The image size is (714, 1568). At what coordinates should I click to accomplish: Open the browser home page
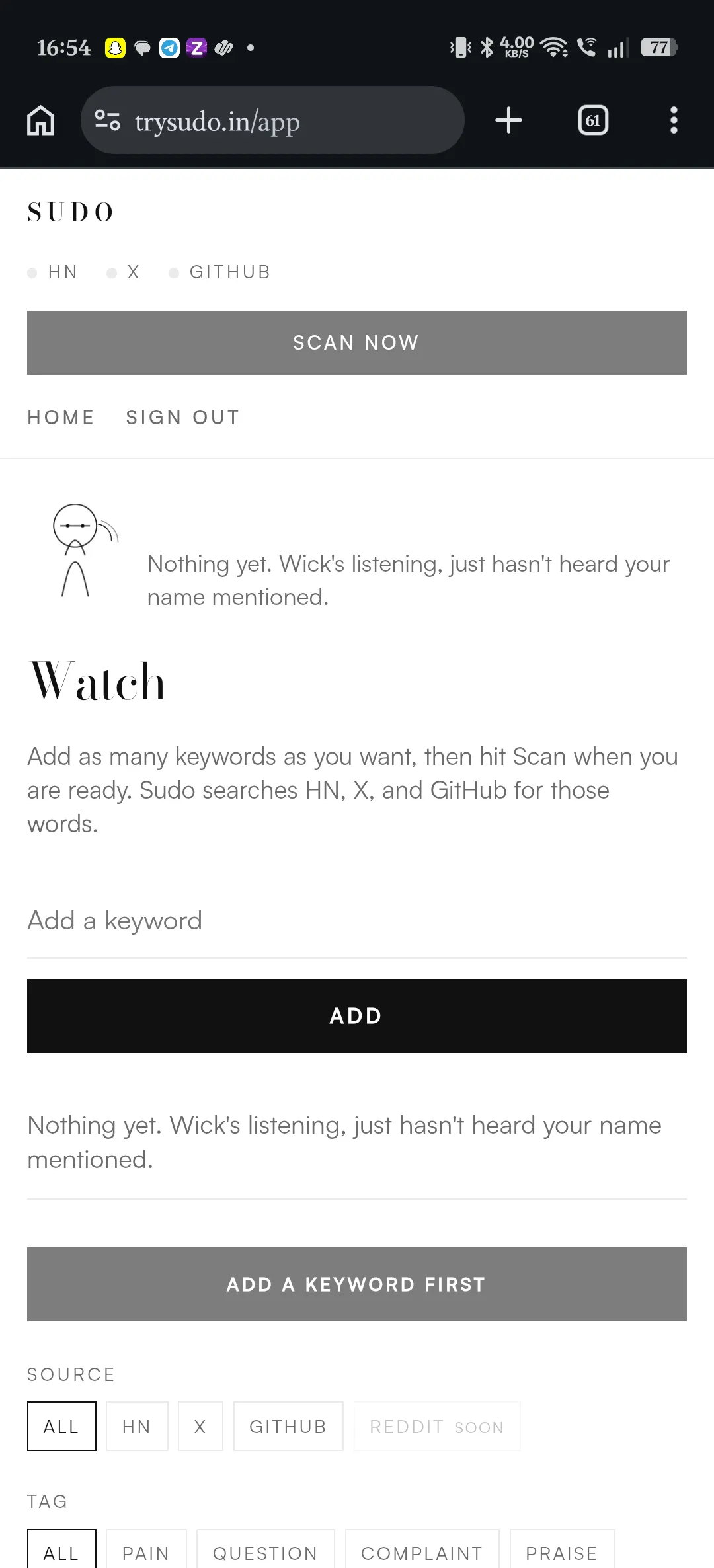40,121
